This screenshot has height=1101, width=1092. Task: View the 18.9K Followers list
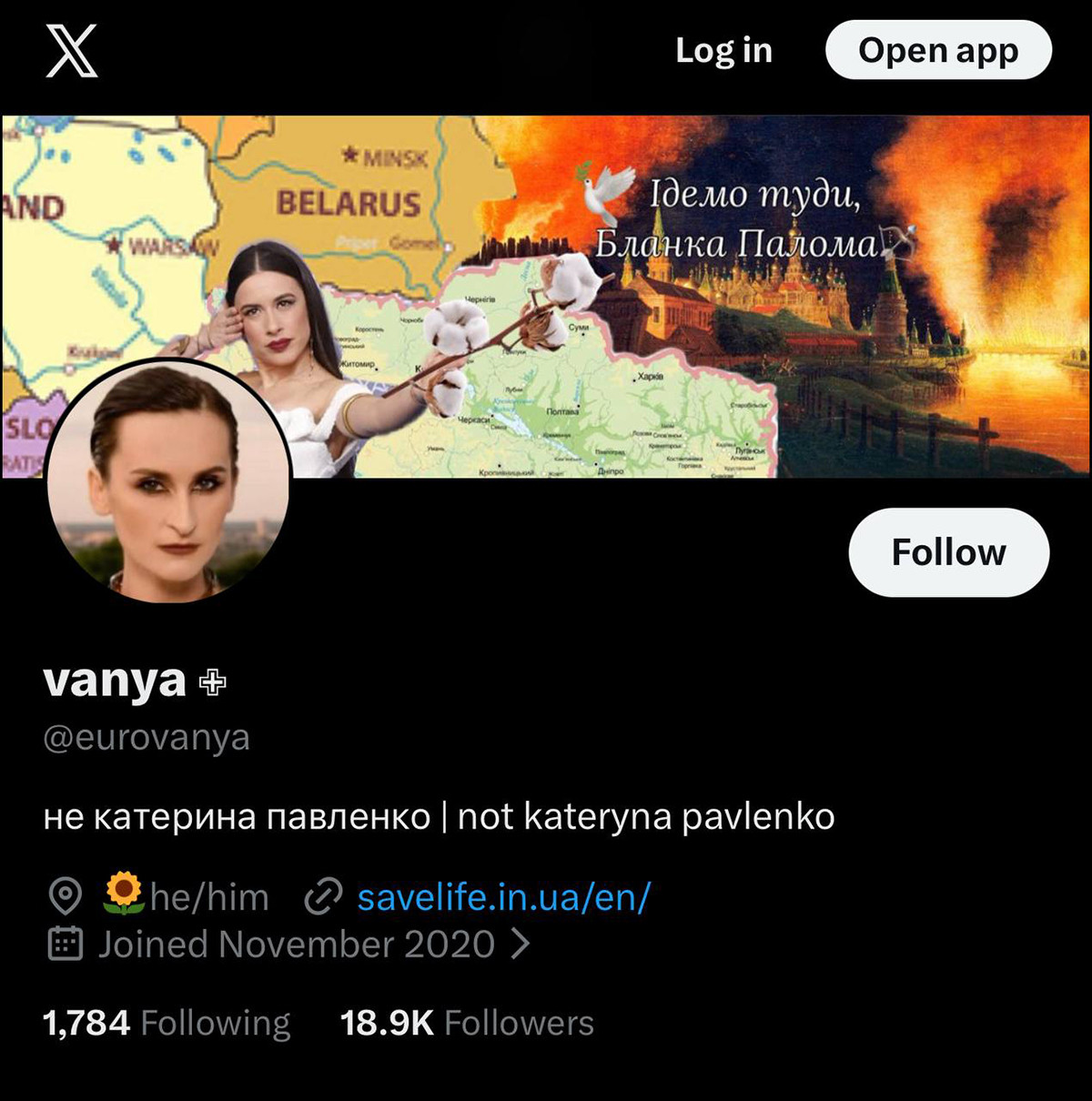tap(467, 1023)
